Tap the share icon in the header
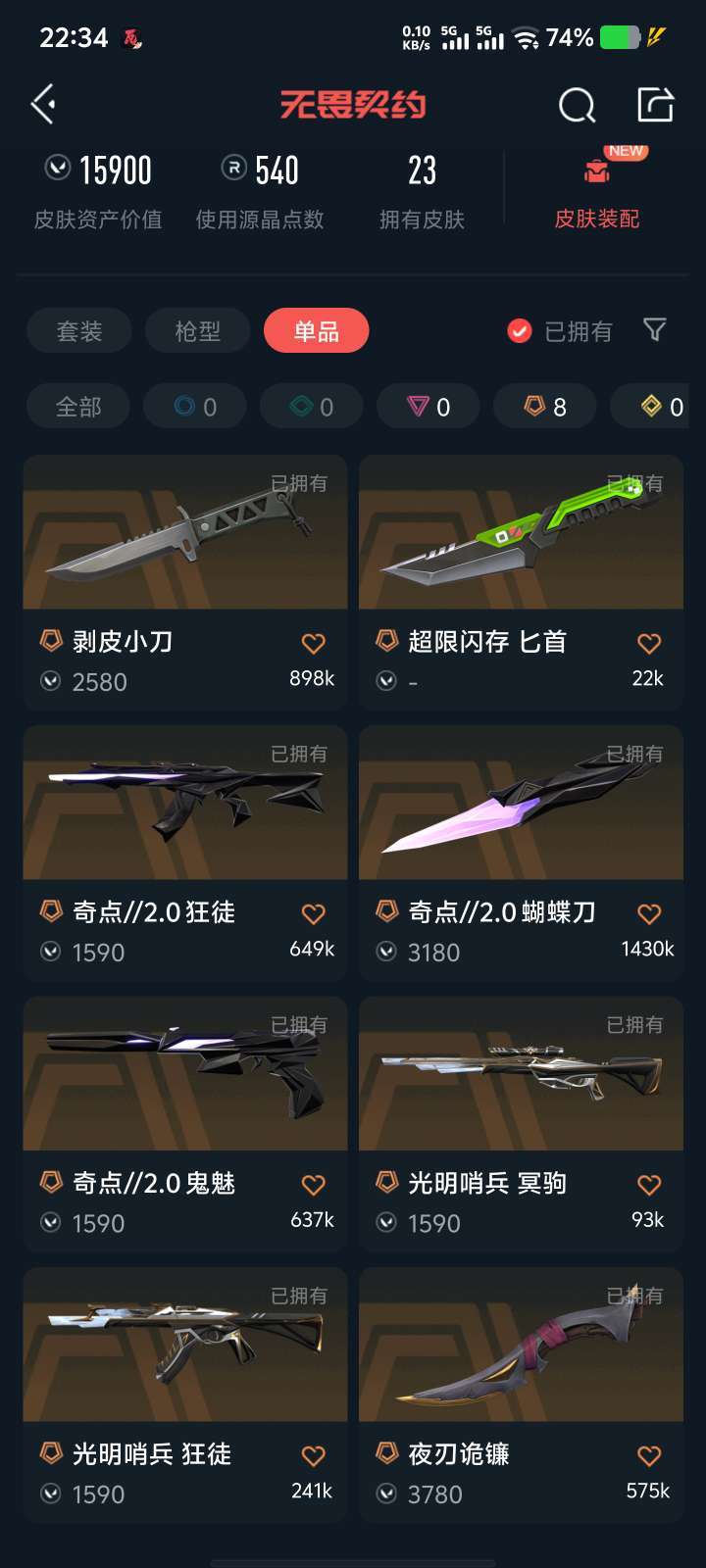 coord(655,104)
